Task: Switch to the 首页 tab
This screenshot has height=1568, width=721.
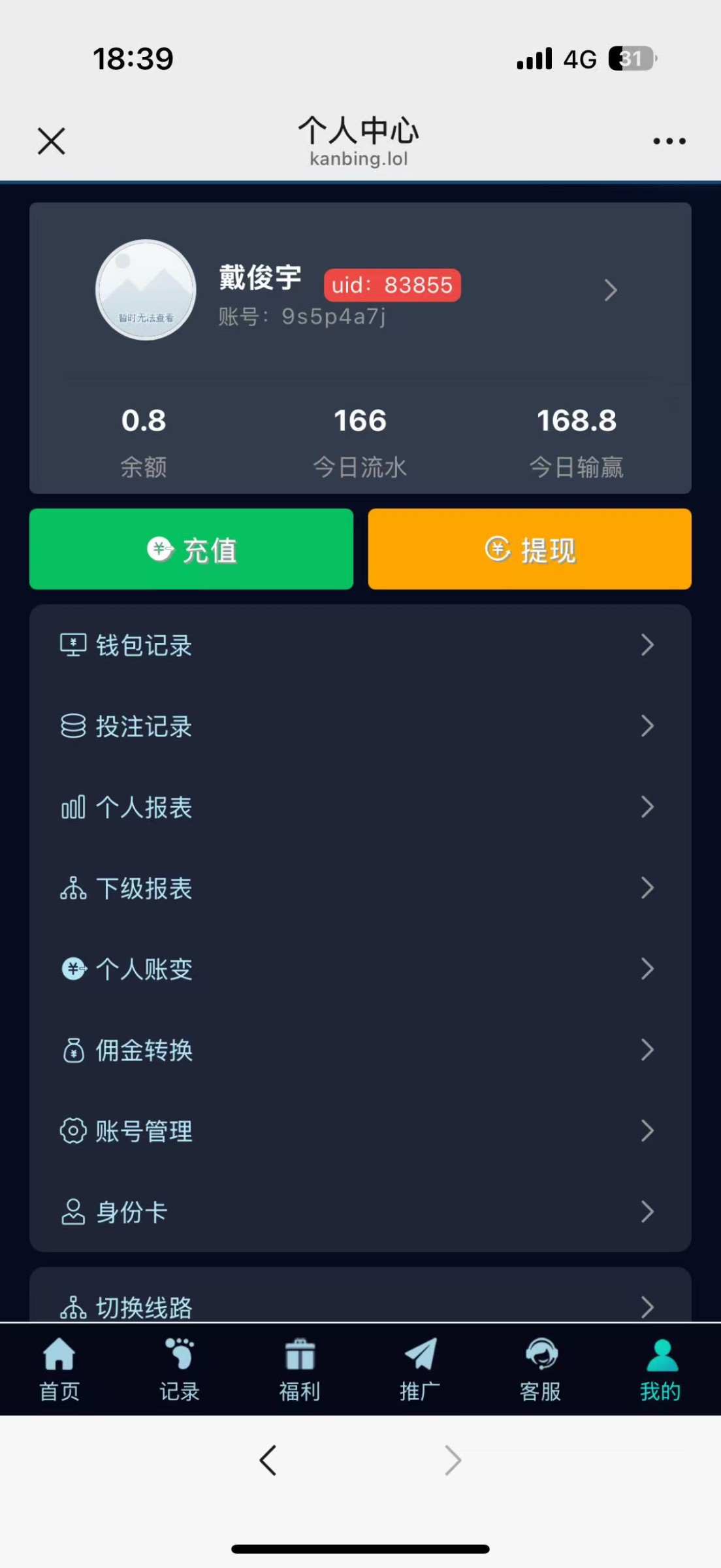Action: pyautogui.click(x=59, y=1369)
